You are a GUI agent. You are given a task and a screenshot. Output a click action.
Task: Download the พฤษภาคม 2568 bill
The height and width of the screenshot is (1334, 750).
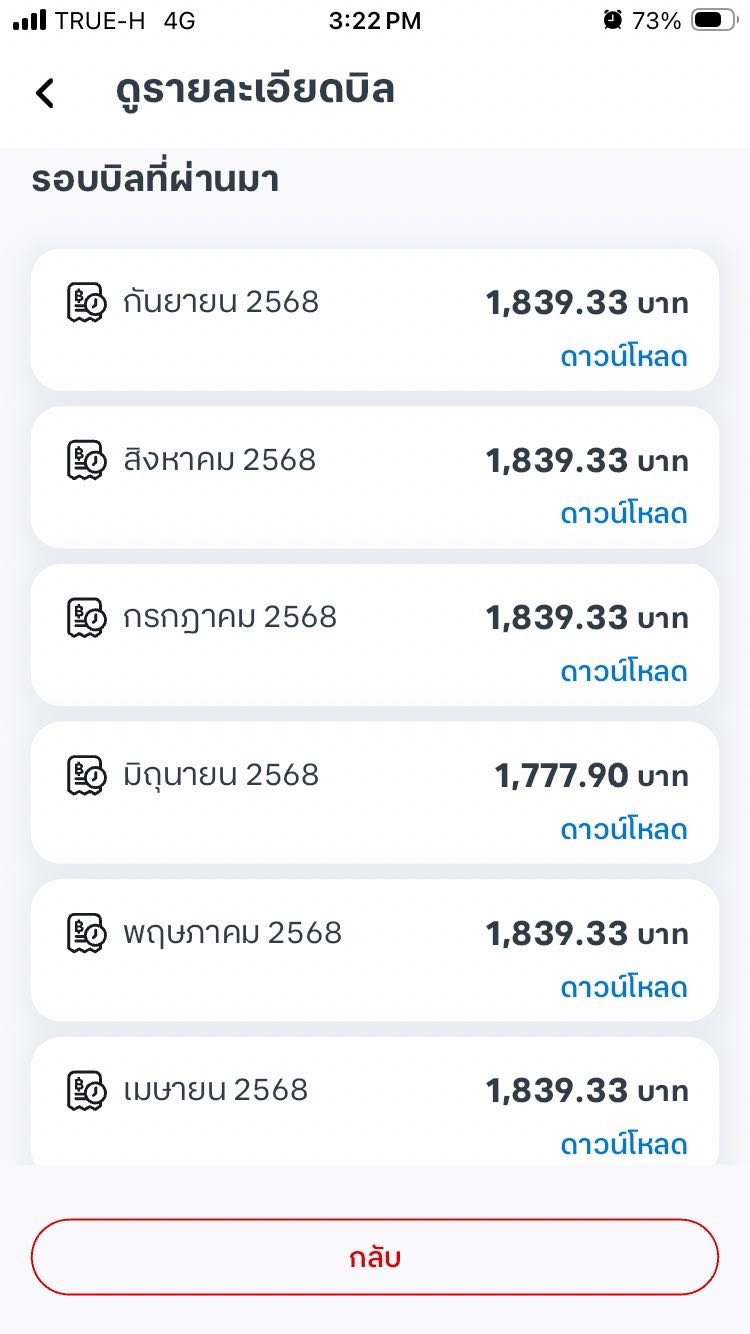click(x=623, y=988)
